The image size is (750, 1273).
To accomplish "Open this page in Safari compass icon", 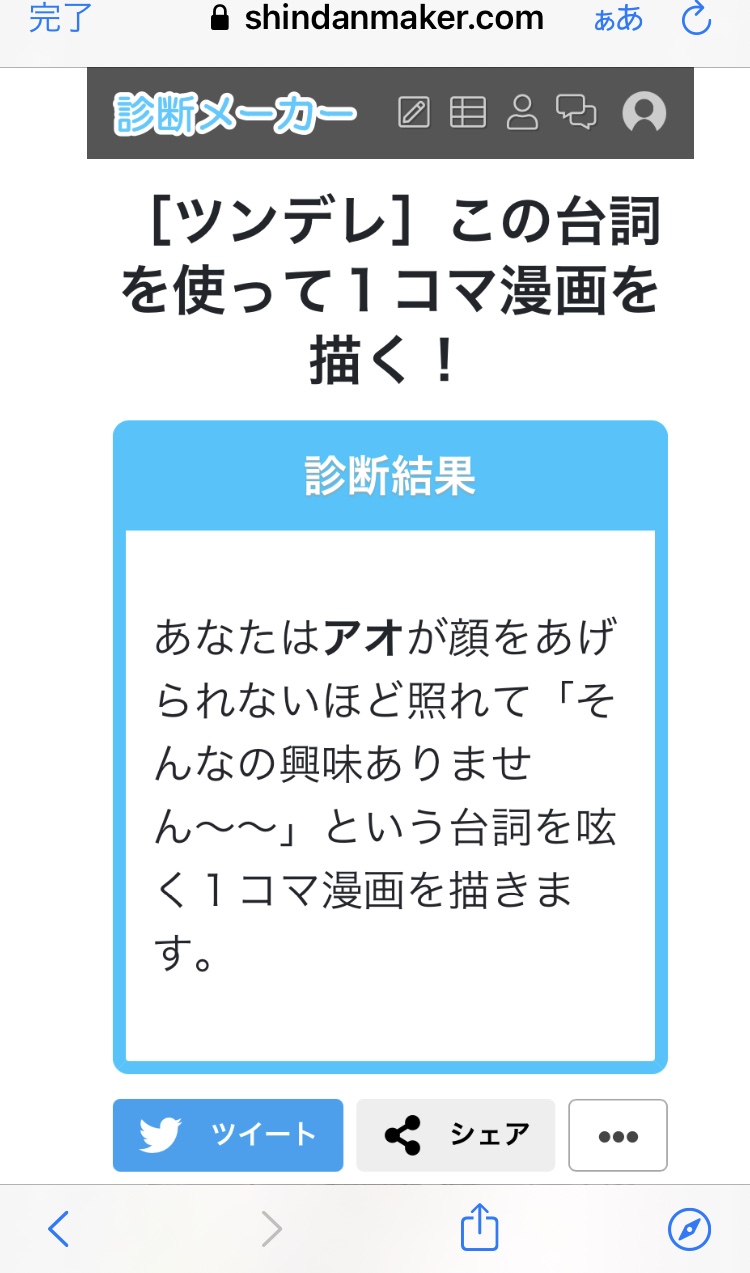I will [689, 1228].
